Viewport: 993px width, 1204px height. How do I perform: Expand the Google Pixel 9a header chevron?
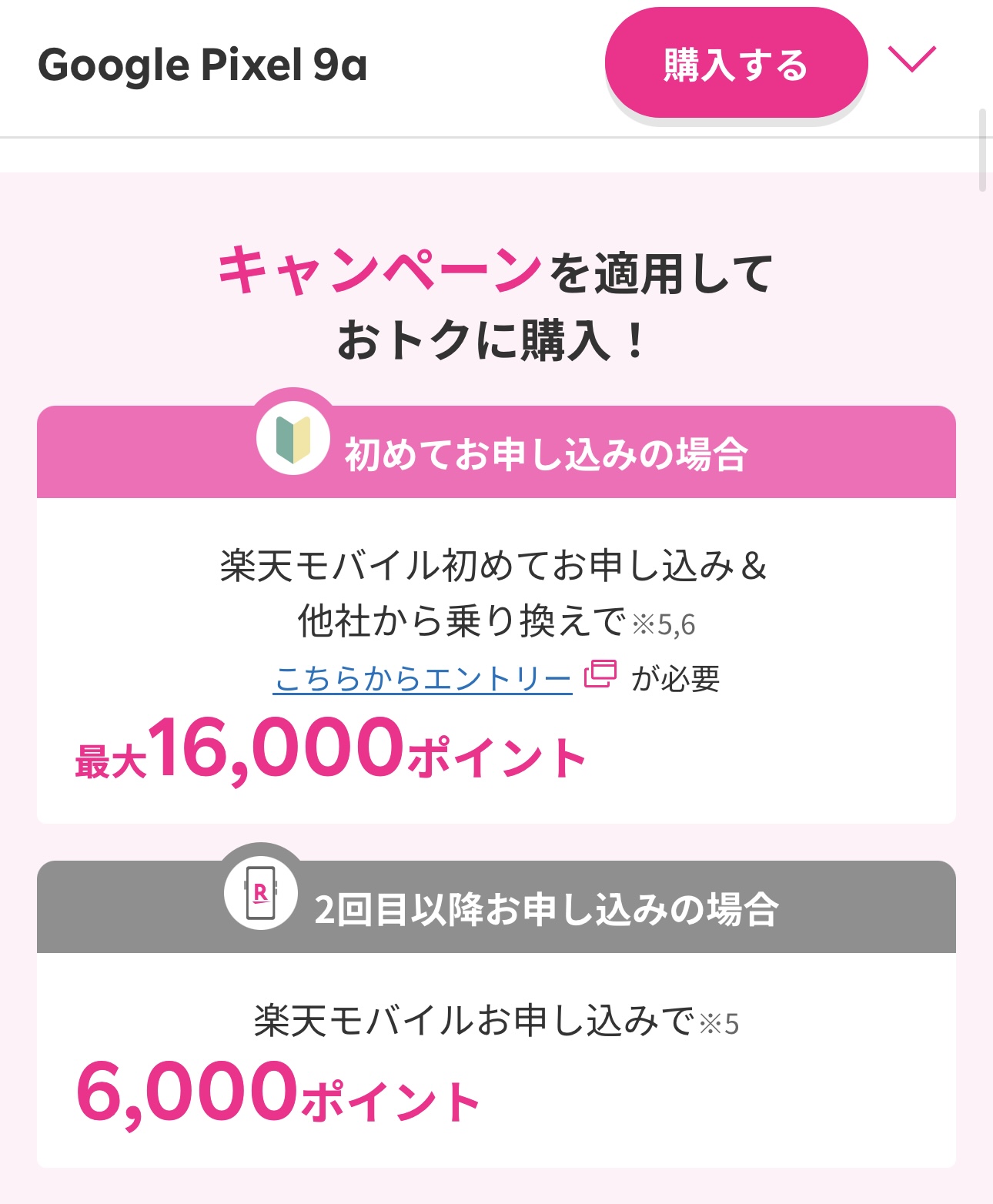(x=911, y=59)
